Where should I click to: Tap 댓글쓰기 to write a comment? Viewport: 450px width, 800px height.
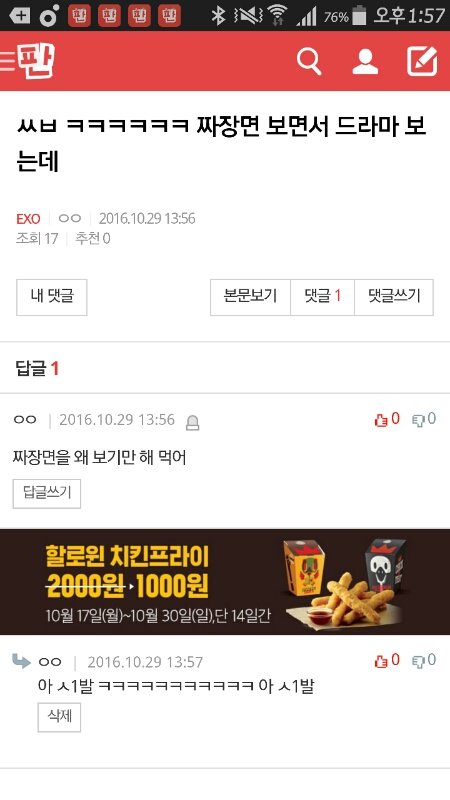click(394, 297)
